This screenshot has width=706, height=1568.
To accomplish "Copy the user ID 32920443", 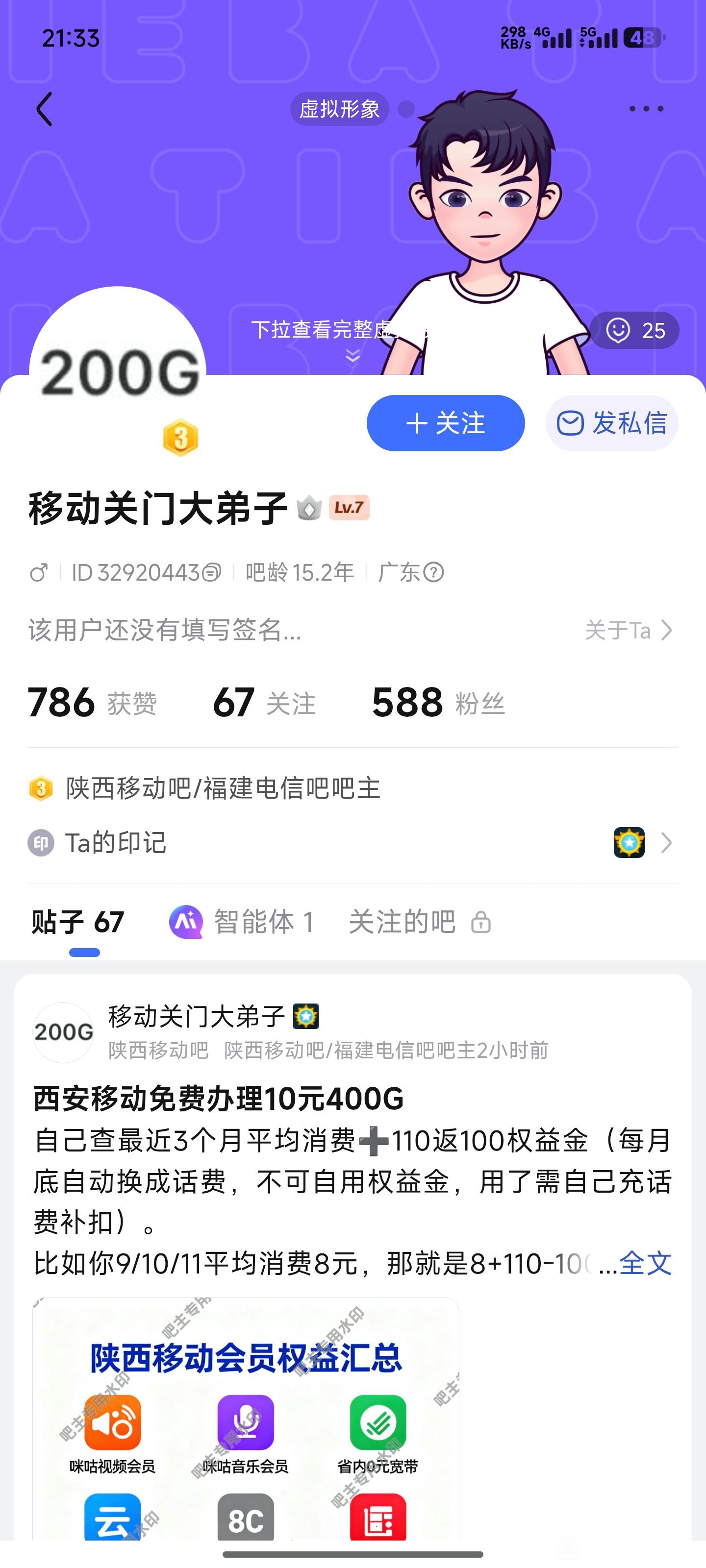I will 211,573.
